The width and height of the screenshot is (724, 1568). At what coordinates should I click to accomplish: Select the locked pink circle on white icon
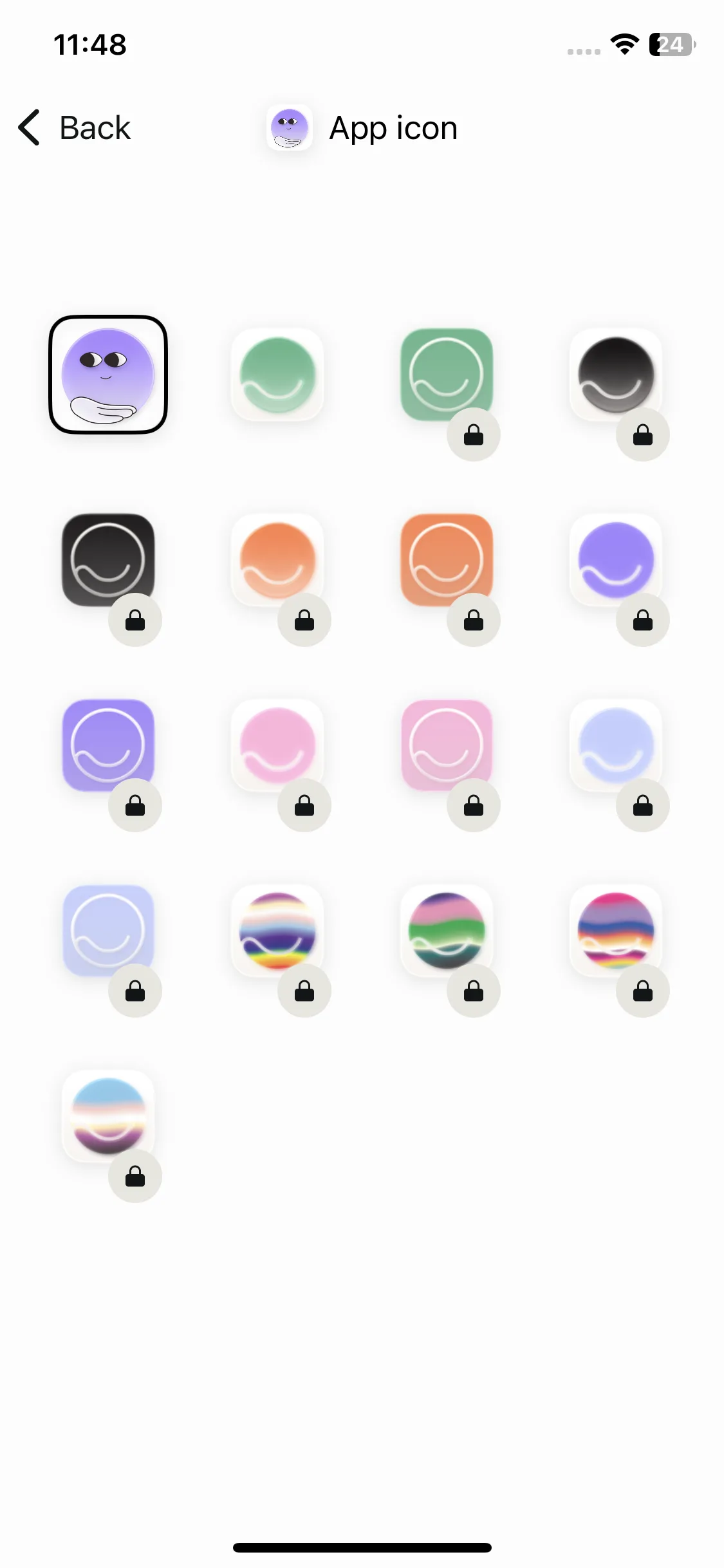point(277,745)
